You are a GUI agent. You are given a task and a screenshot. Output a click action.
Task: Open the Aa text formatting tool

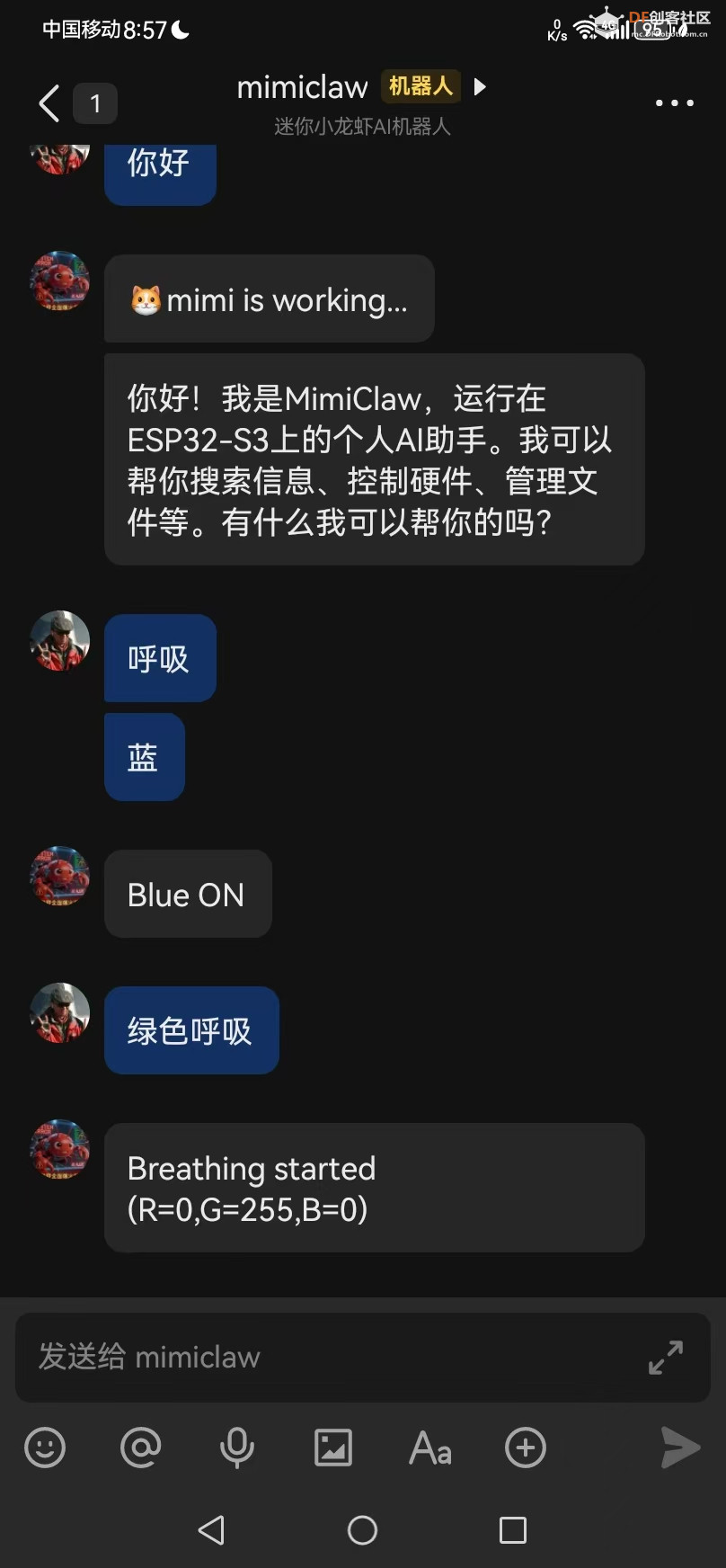(429, 1448)
